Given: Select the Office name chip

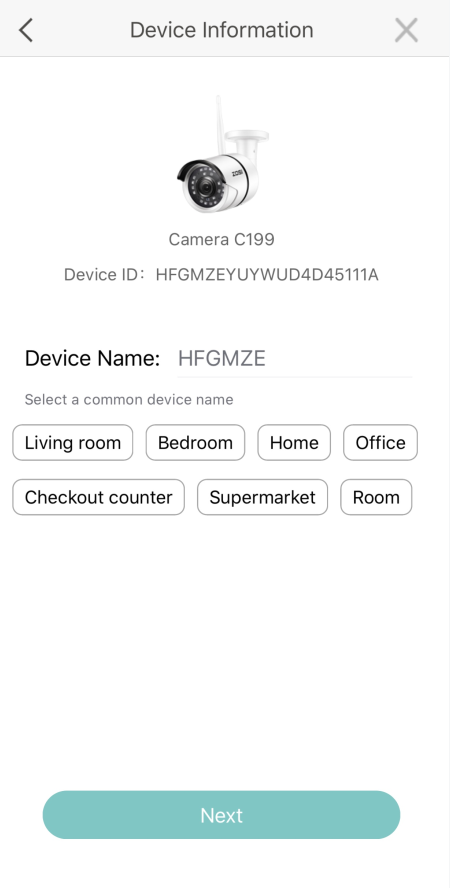Looking at the screenshot, I should click(380, 442).
